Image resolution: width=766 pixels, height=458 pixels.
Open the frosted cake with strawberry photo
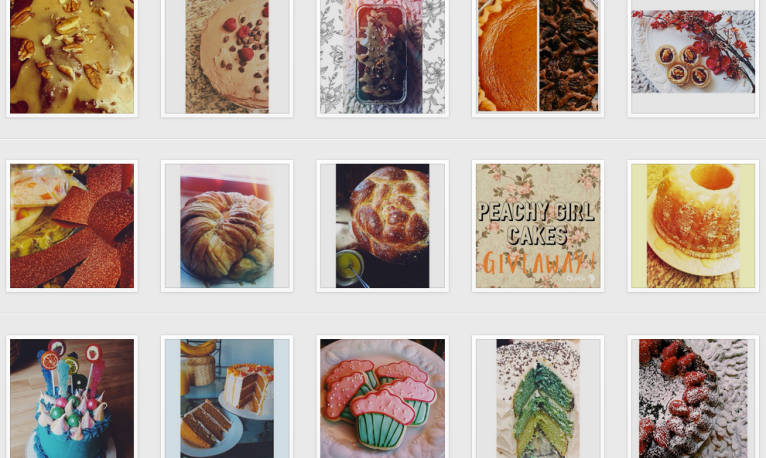227,56
